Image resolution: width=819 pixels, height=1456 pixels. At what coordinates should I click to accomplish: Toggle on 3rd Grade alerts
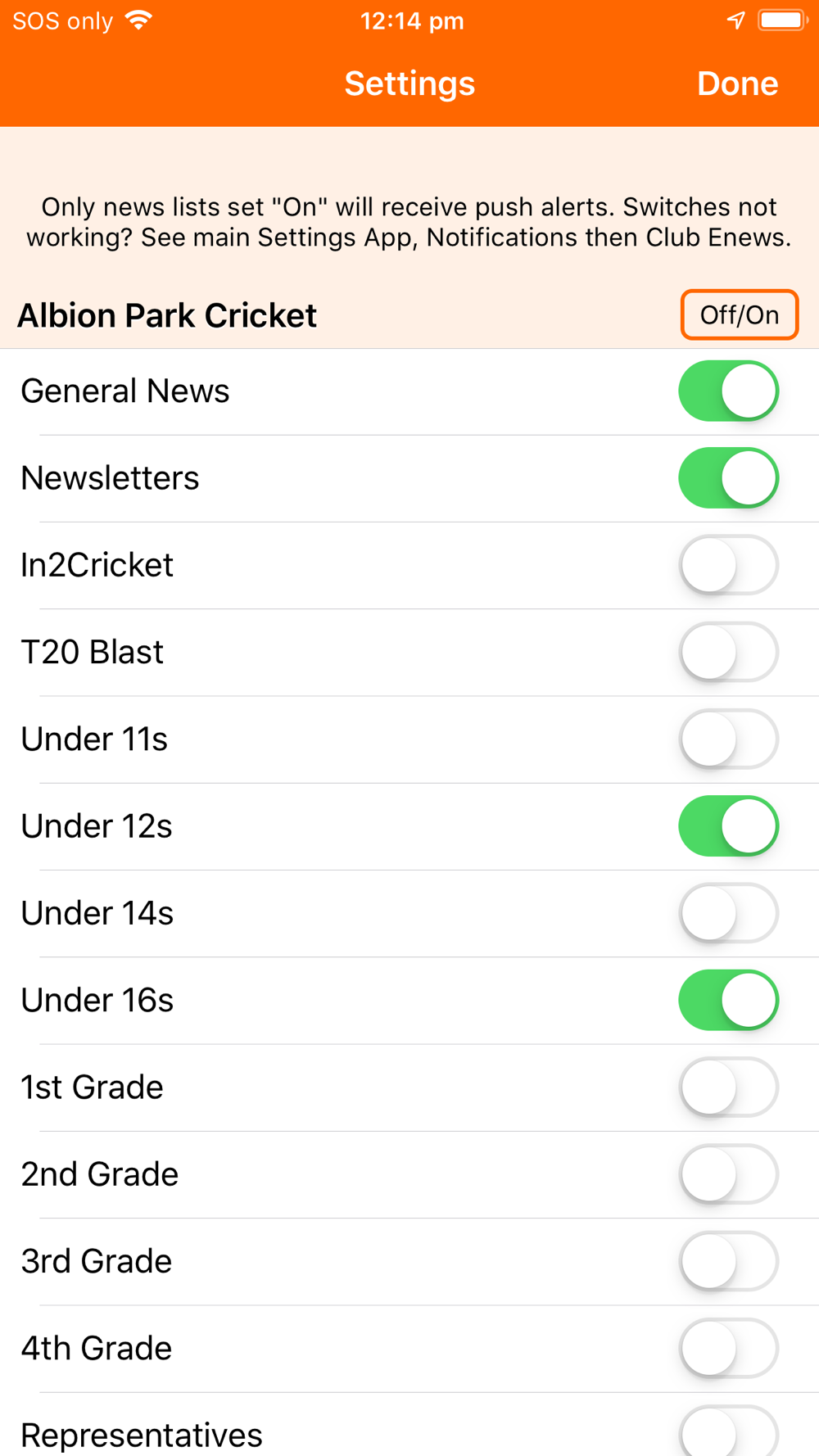point(728,1261)
